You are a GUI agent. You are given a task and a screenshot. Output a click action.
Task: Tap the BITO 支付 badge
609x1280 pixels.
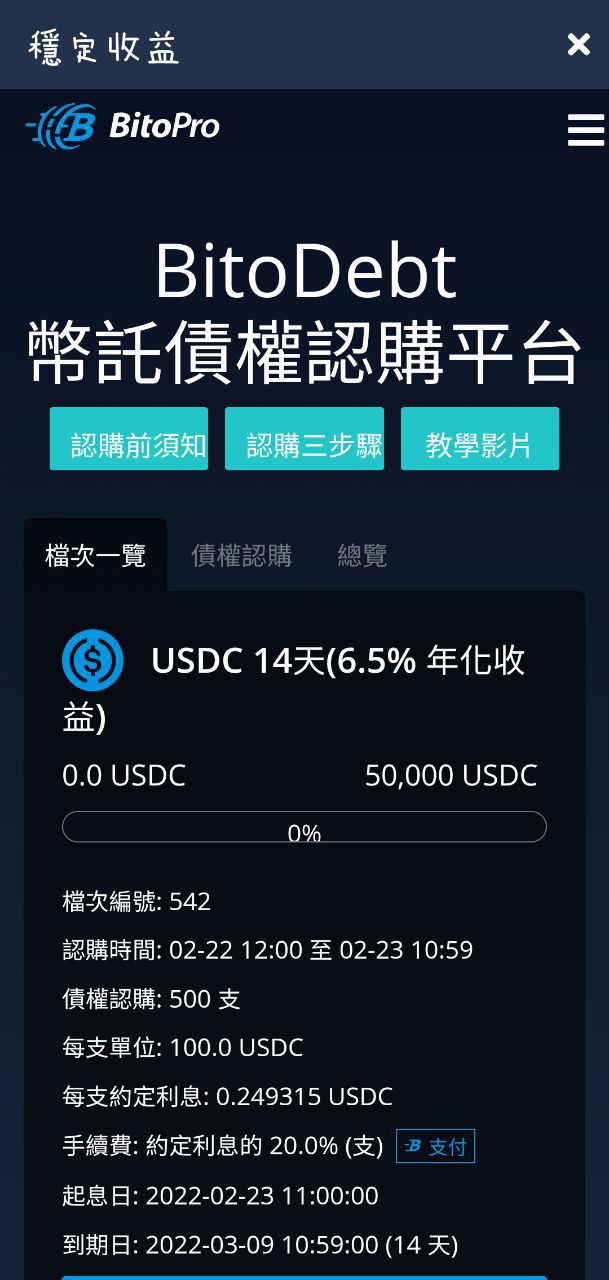(435, 1146)
